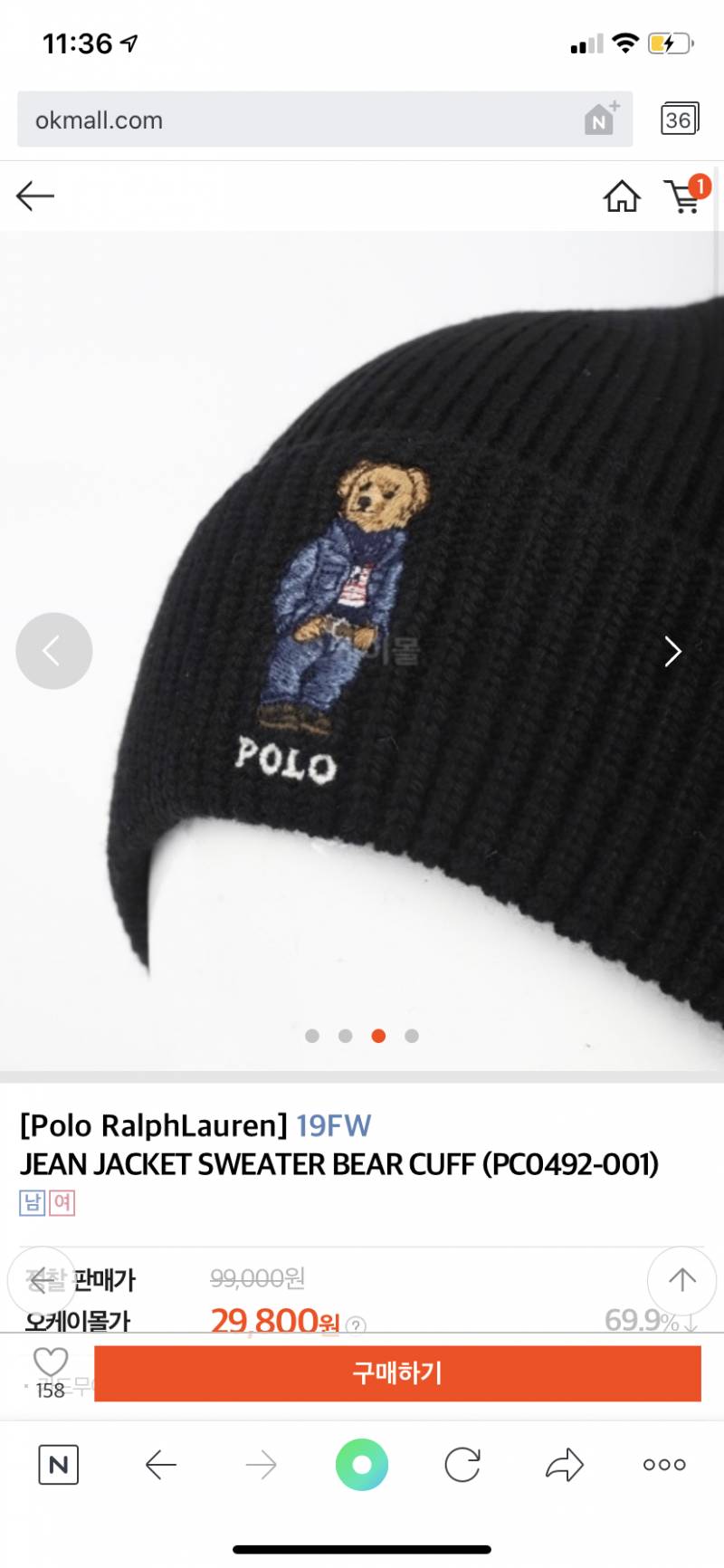Screen dimensions: 724x1568
Task: Jump to top with the up arrow button
Action: [681, 1279]
